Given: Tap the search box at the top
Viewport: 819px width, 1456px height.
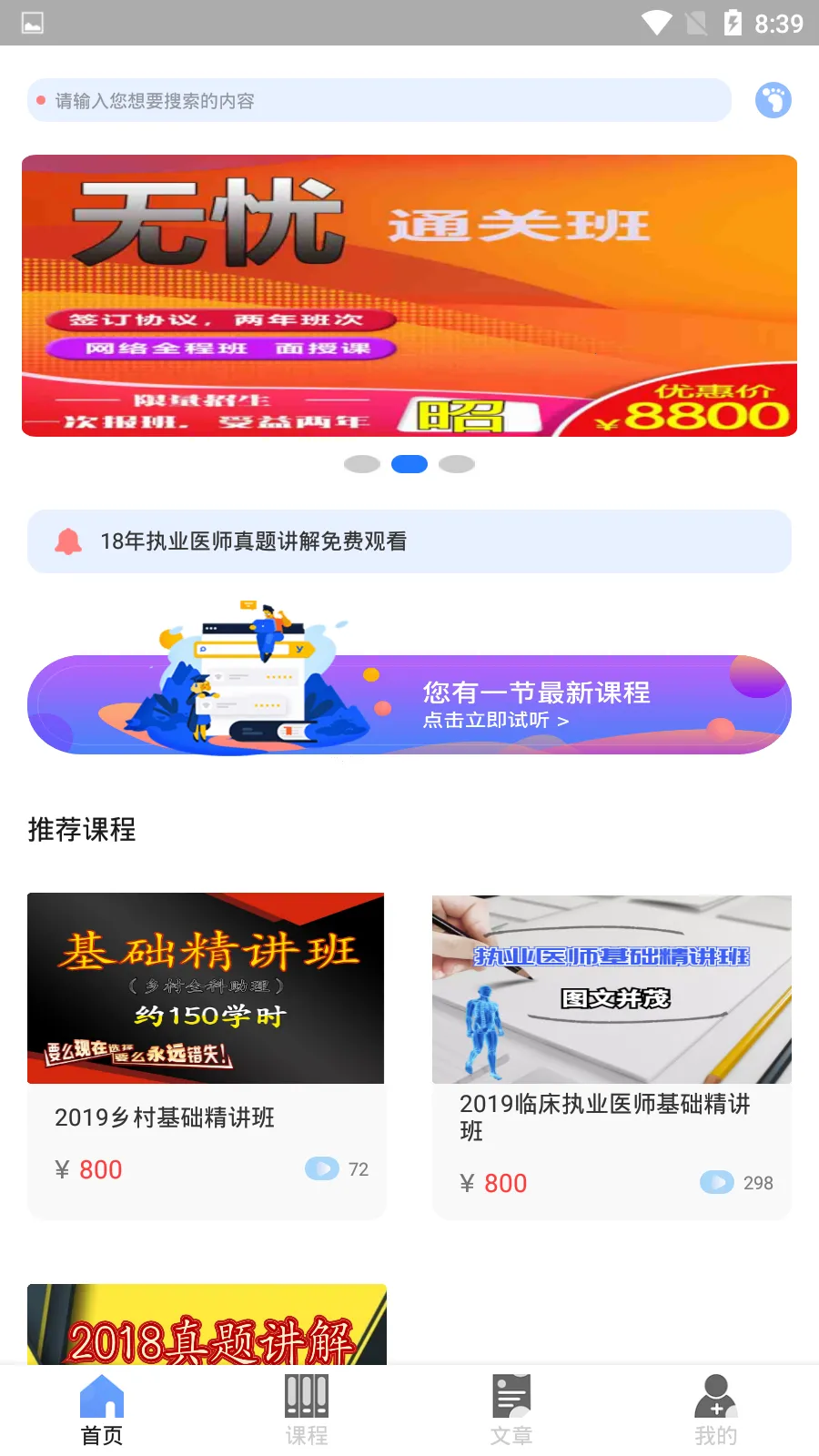Looking at the screenshot, I should (x=379, y=100).
